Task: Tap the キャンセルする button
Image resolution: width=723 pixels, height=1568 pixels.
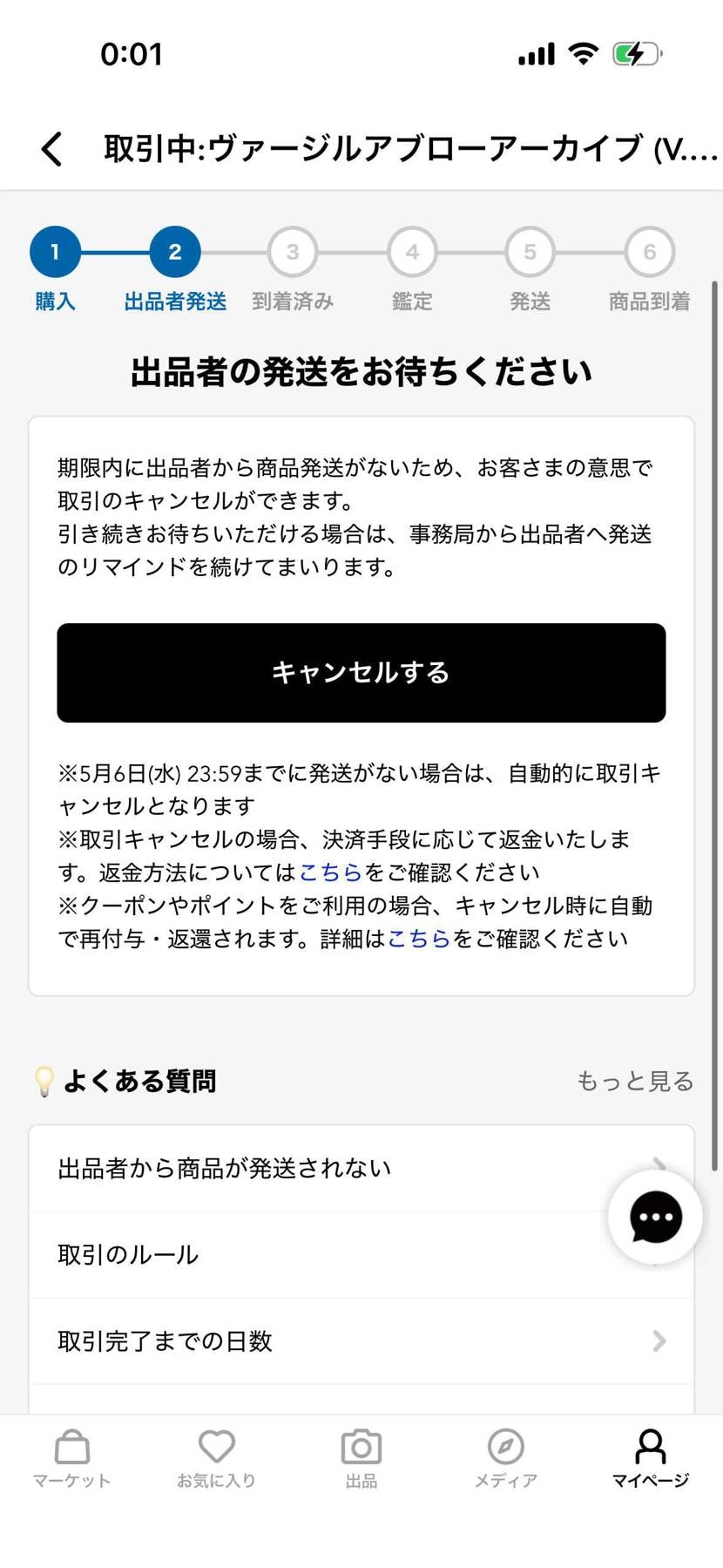Action: pos(361,672)
